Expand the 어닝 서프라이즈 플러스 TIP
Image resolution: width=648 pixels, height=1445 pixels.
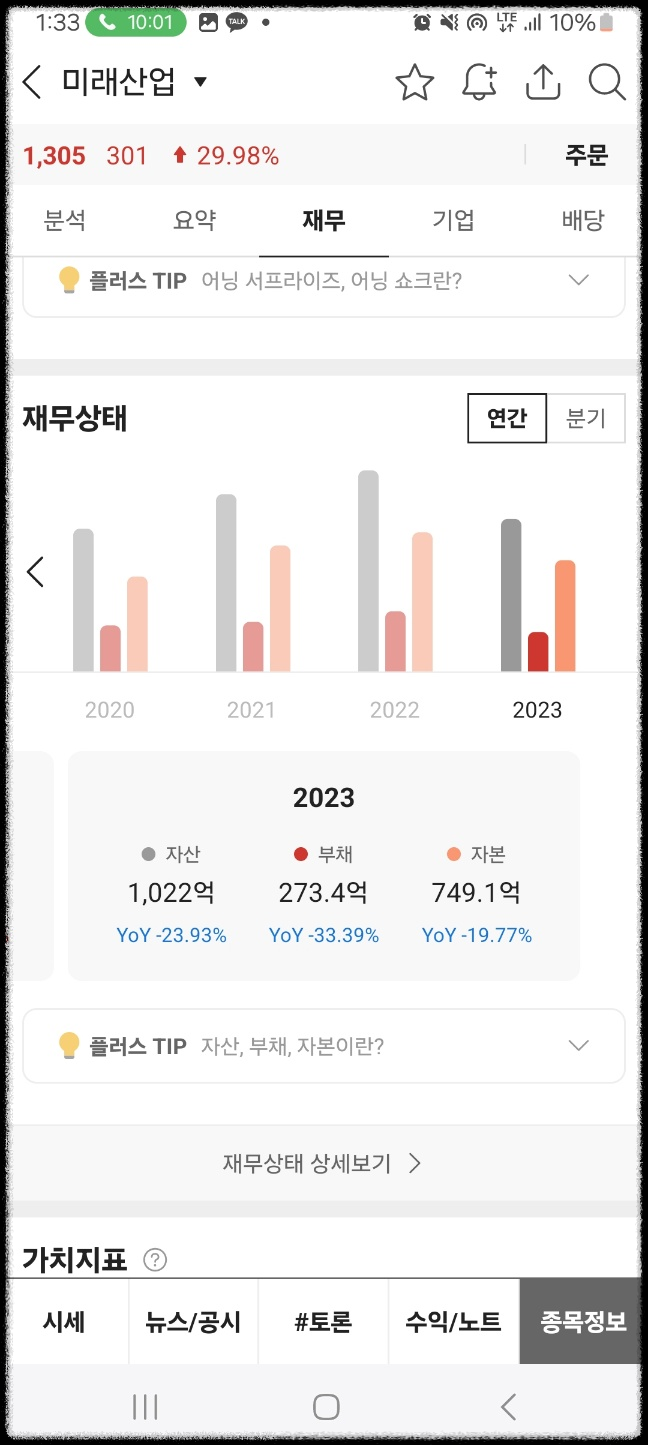point(324,281)
